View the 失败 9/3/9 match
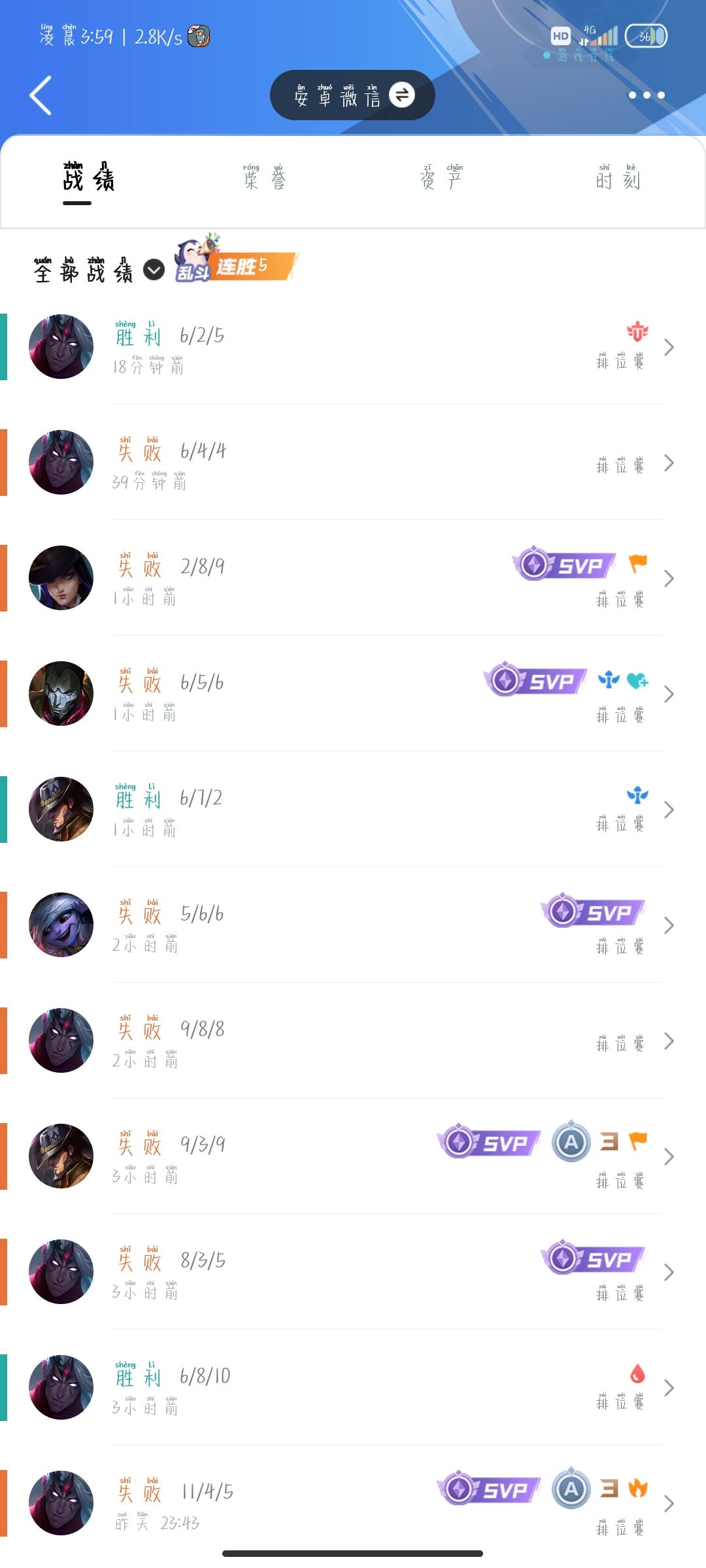Viewport: 706px width, 1568px height. (x=353, y=1157)
